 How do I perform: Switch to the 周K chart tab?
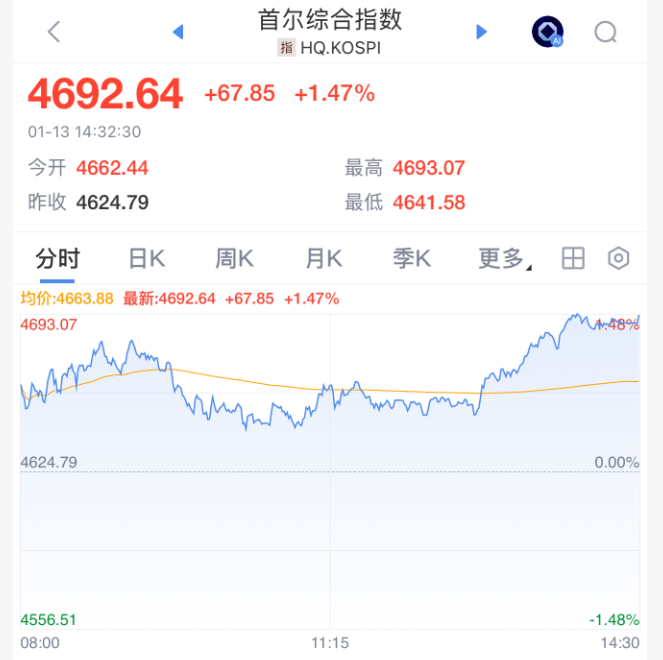tap(234, 259)
